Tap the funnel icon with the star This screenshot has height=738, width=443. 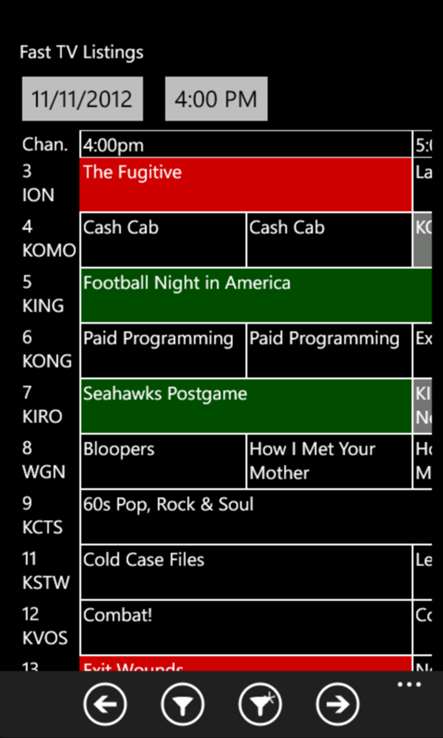tap(260, 704)
